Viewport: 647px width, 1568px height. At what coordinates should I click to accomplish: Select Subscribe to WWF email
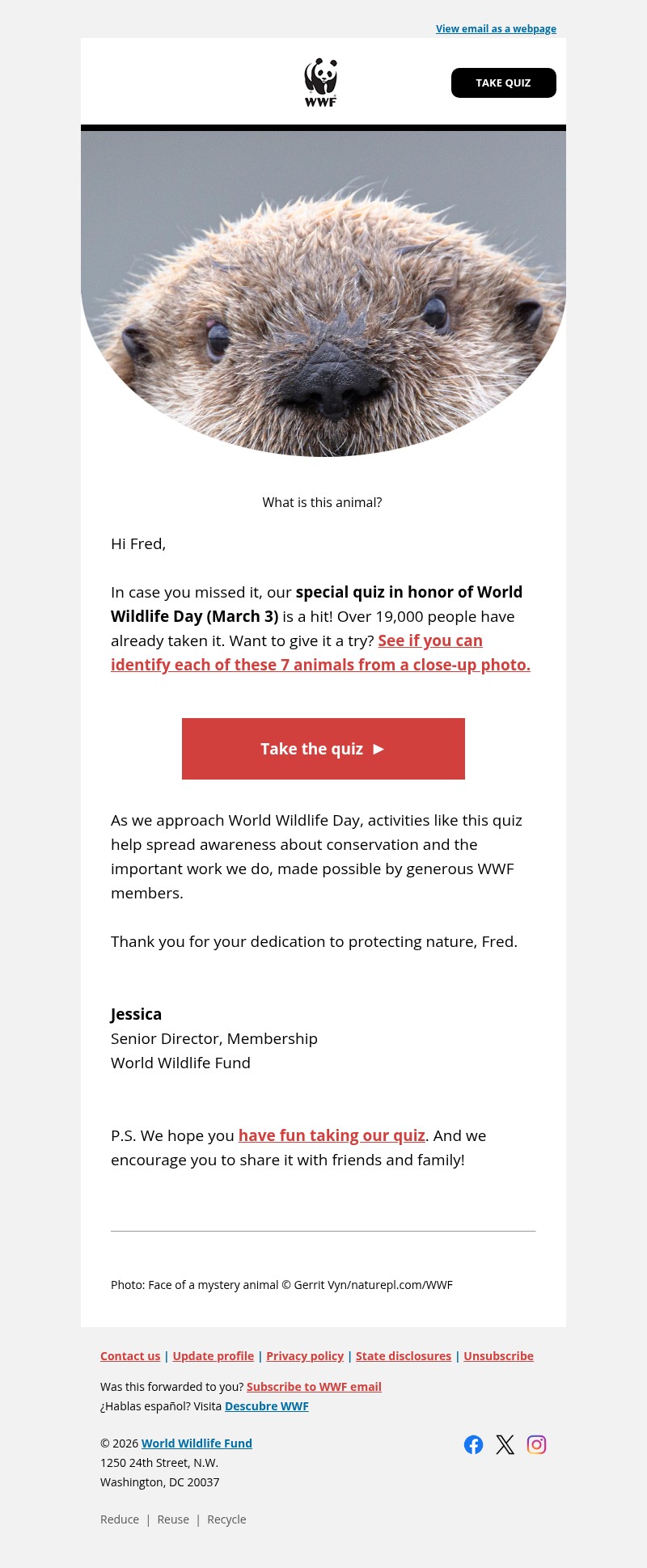[x=315, y=1386]
